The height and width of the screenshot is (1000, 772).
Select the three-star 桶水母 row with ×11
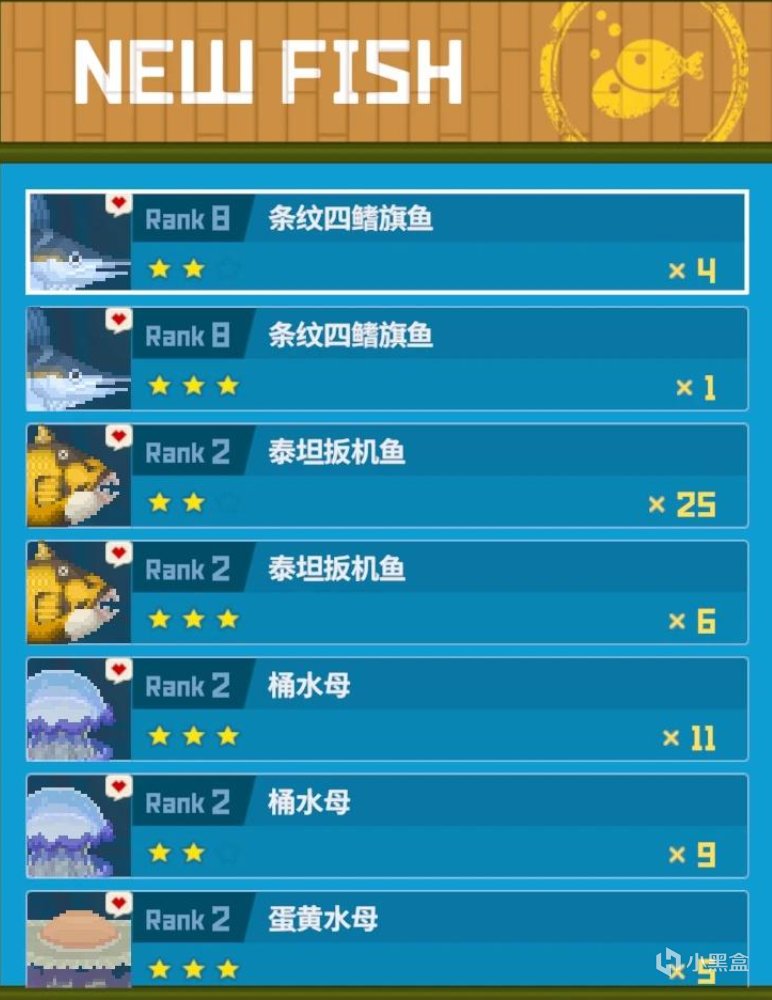387,710
